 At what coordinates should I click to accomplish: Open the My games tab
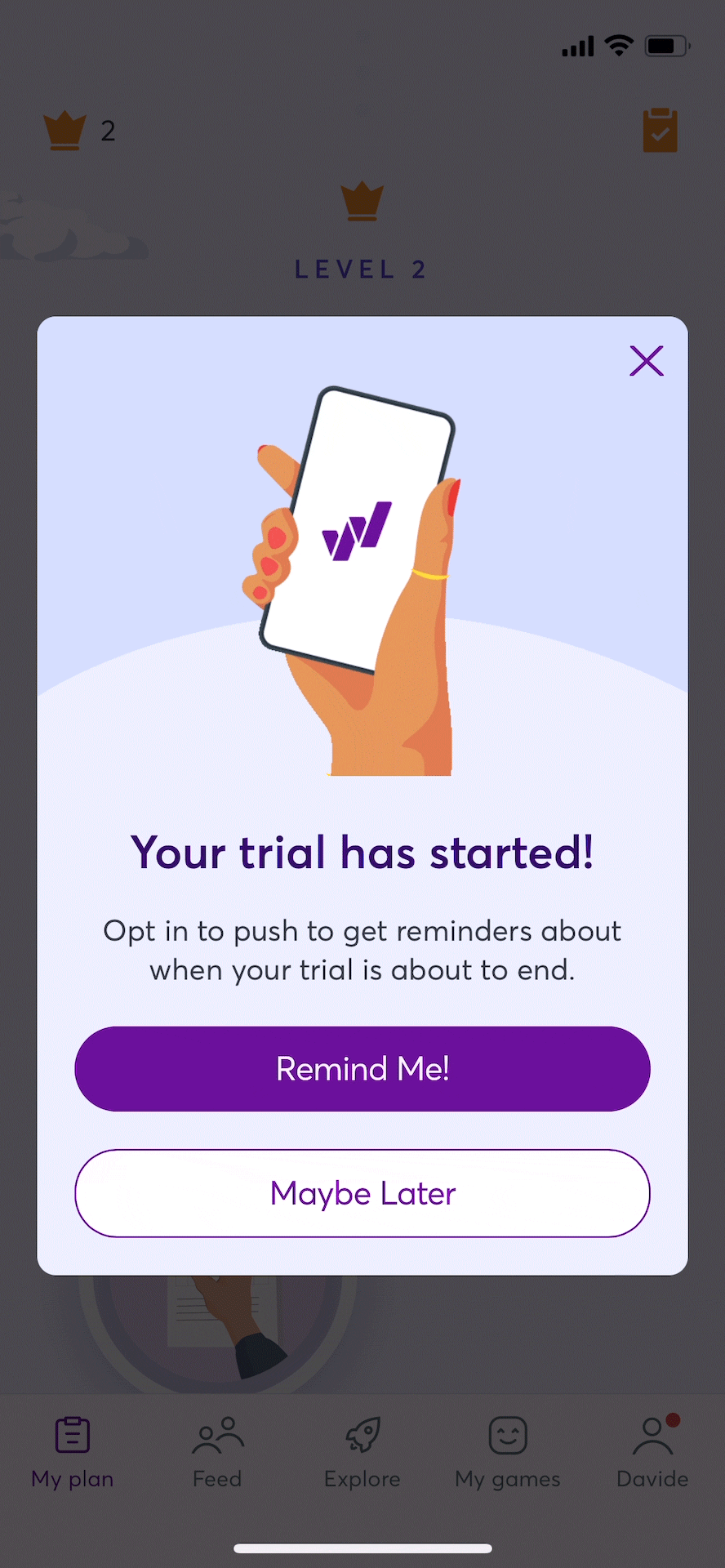(508, 1453)
